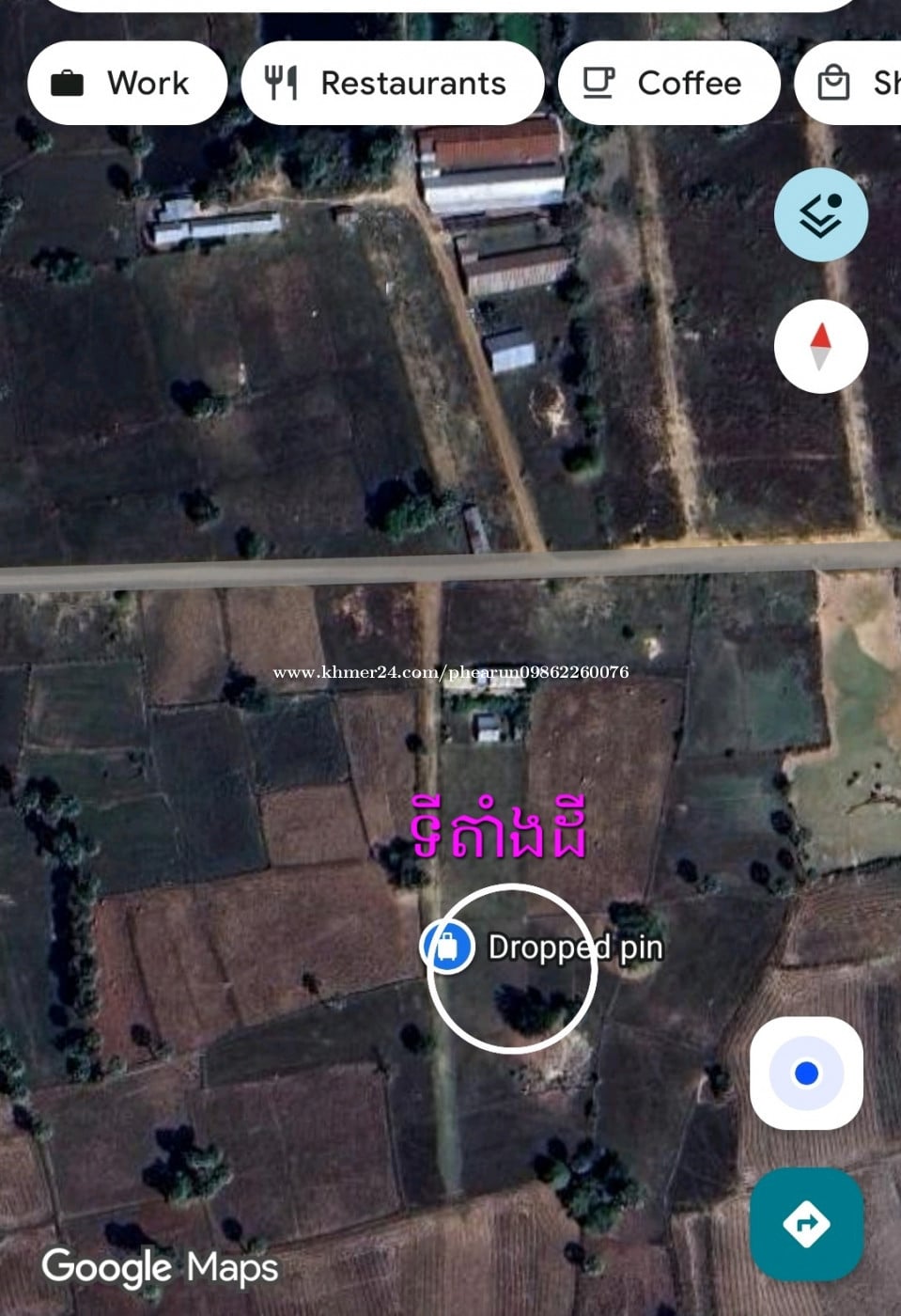Filter map by Restaurants

(392, 83)
